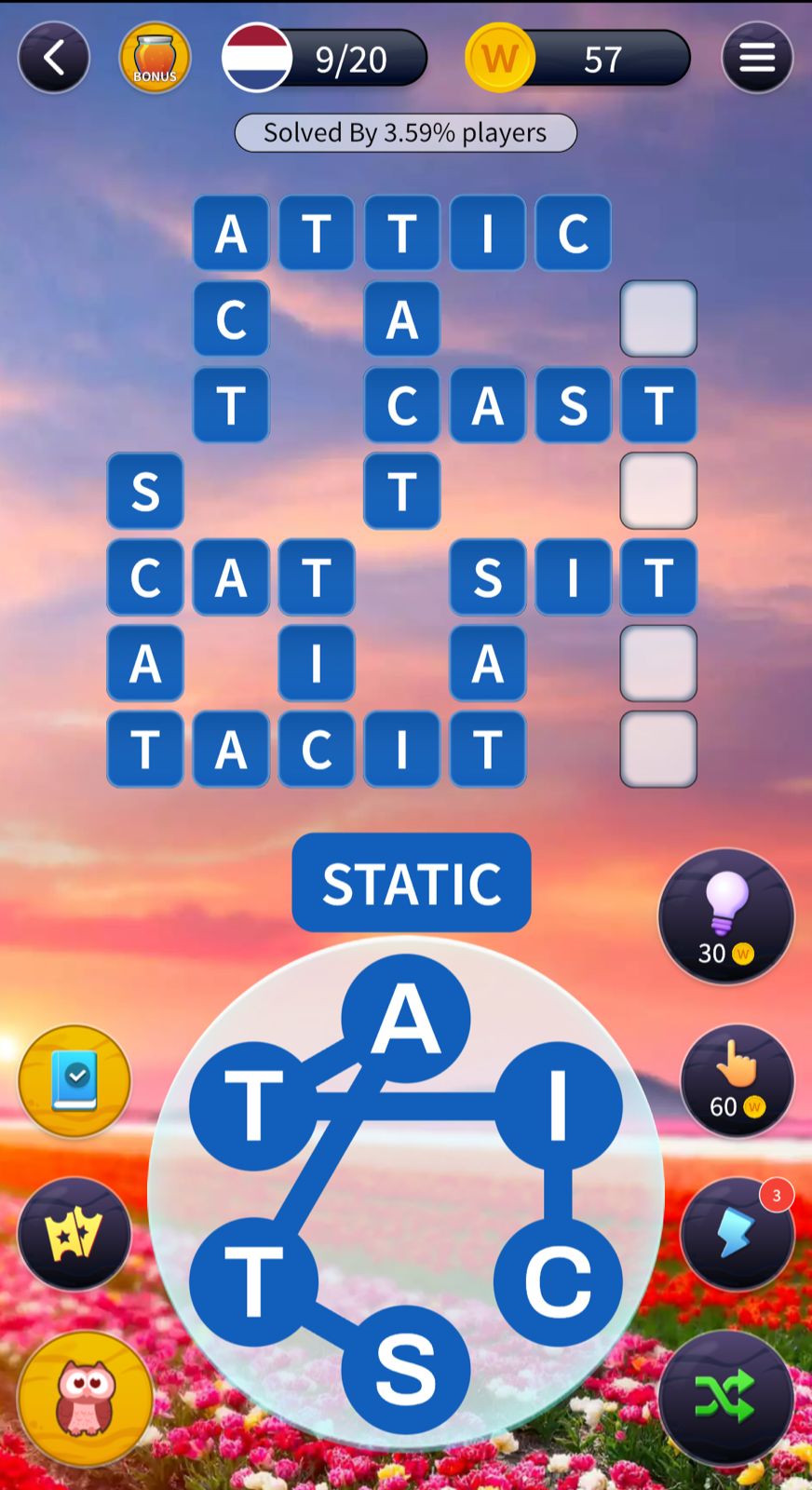Activate the lightning bolt booster
Viewport: 812px width, 1490px height.
pos(736,1233)
